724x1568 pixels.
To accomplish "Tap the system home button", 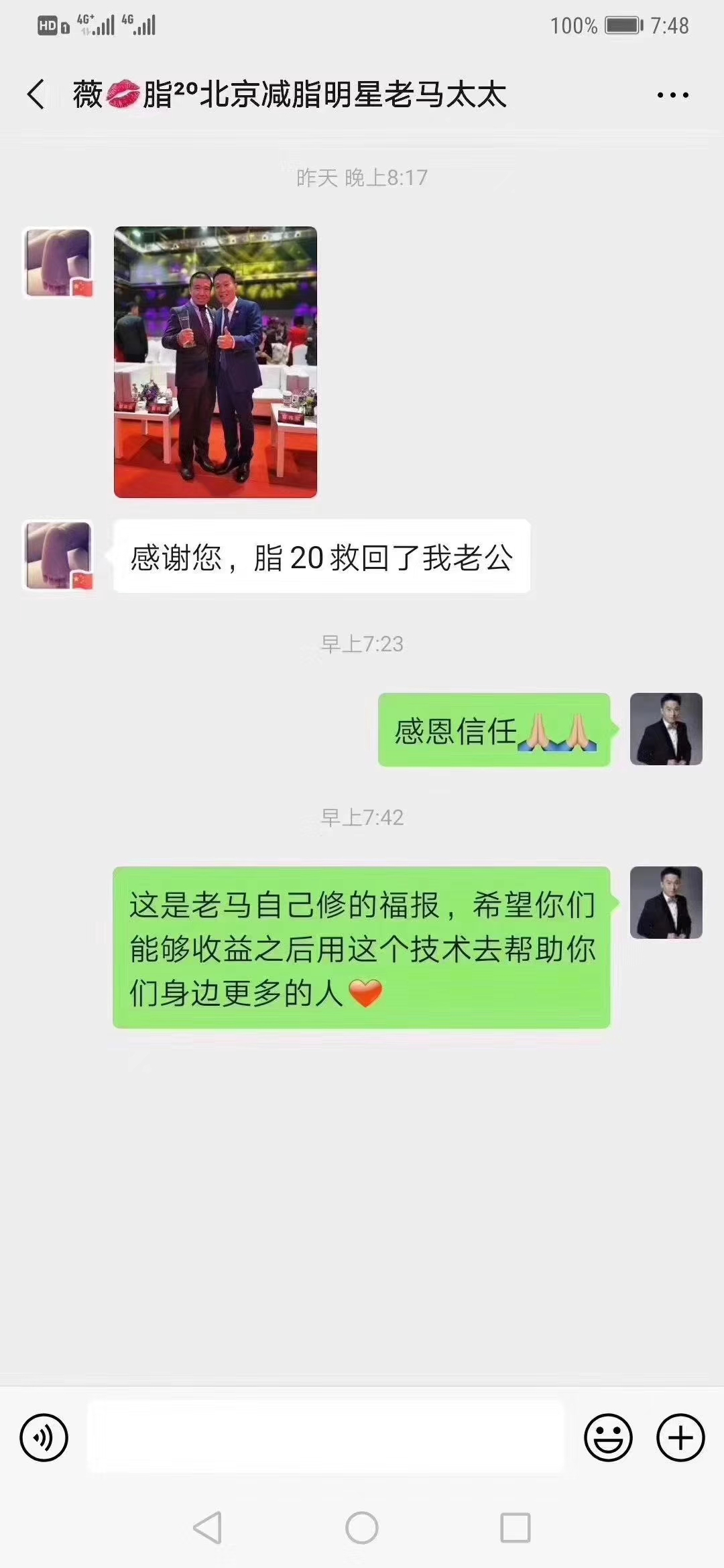I will (x=362, y=1528).
